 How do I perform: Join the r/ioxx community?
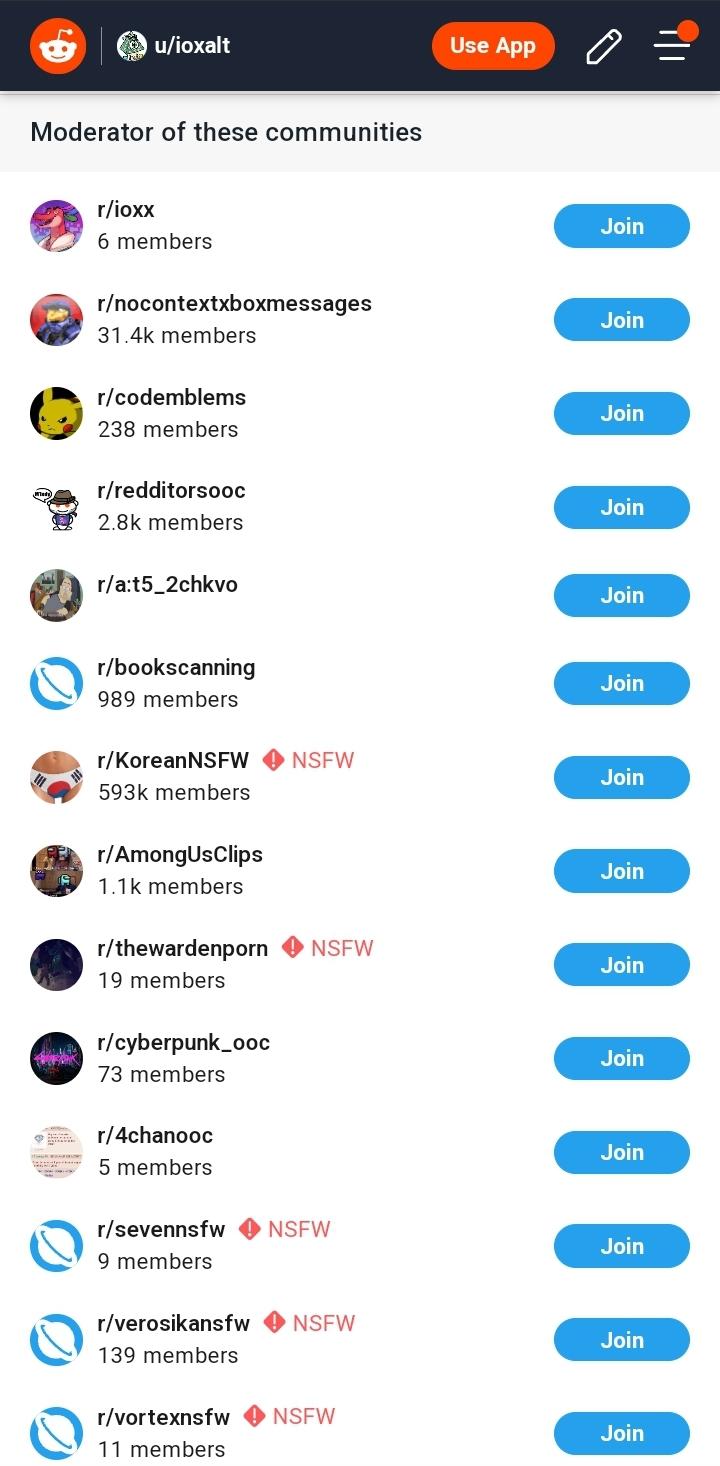point(621,226)
